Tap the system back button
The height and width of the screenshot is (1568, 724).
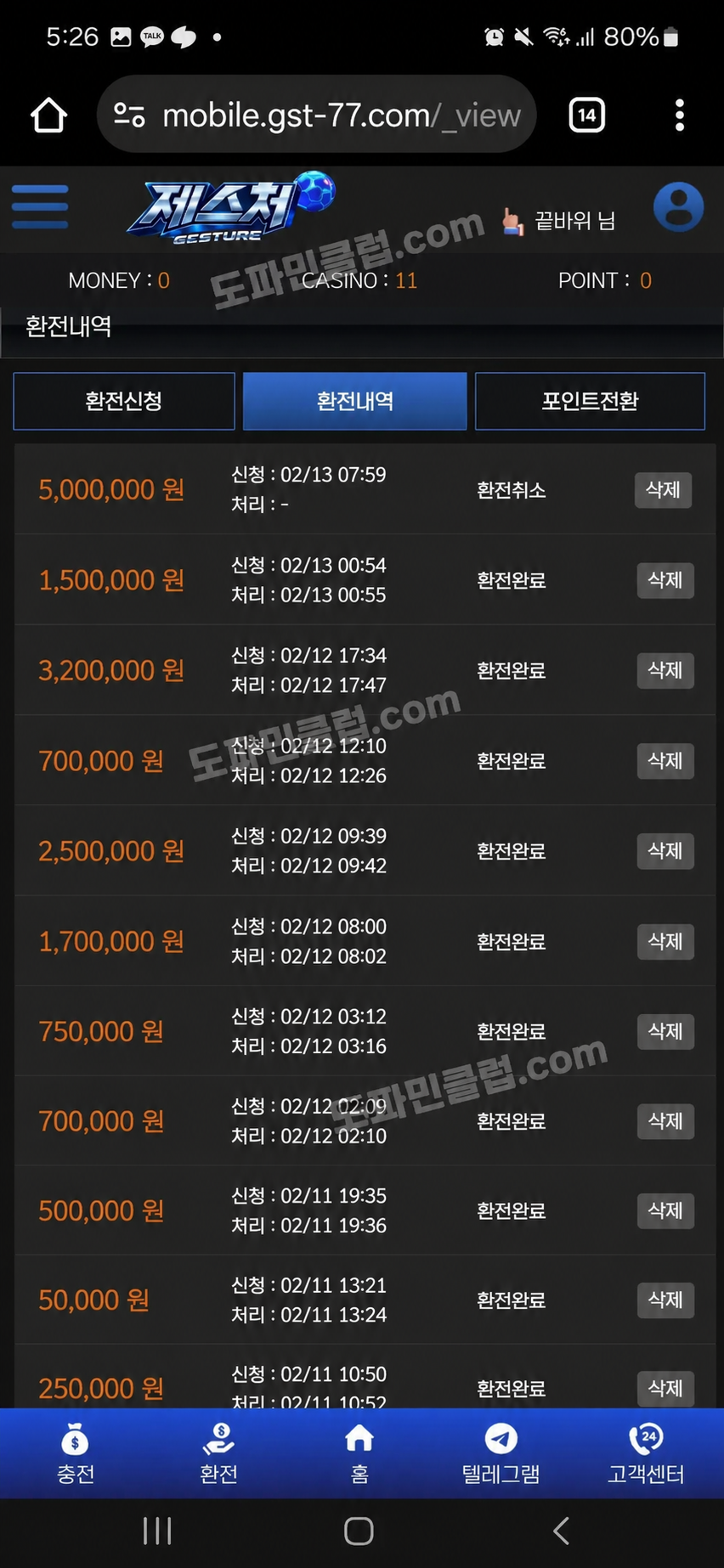pos(561,1531)
